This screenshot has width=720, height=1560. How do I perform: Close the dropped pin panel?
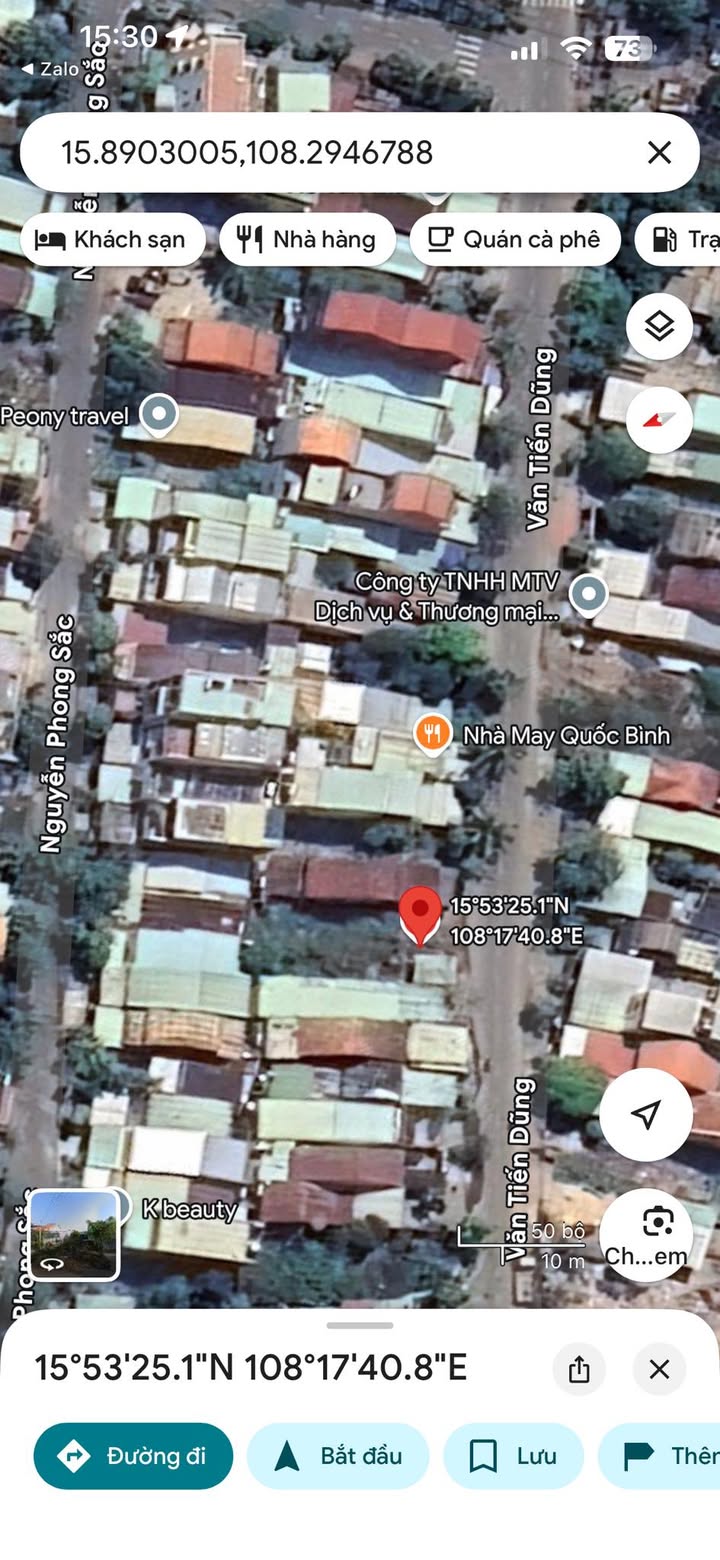coord(659,1369)
